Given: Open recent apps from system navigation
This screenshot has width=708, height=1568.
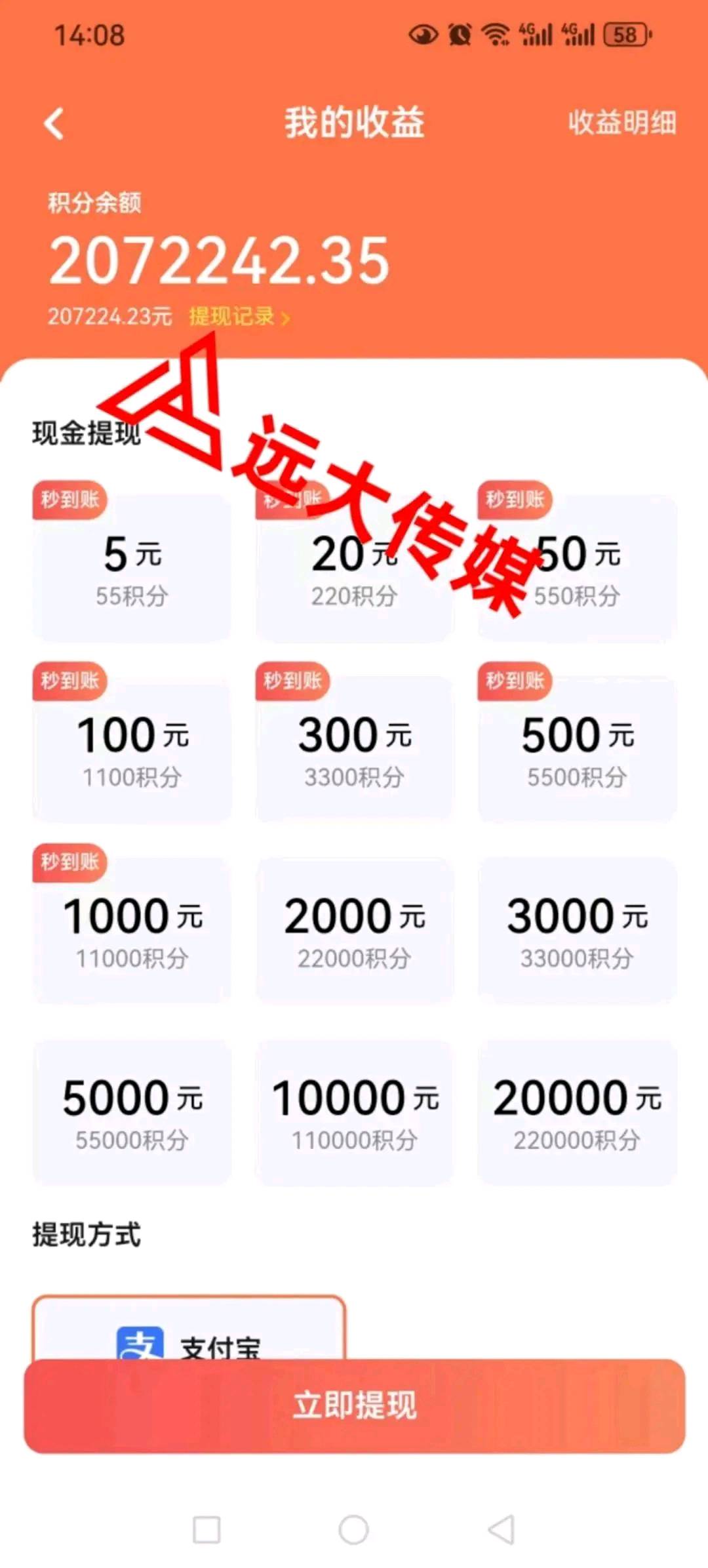Looking at the screenshot, I should tap(206, 1530).
